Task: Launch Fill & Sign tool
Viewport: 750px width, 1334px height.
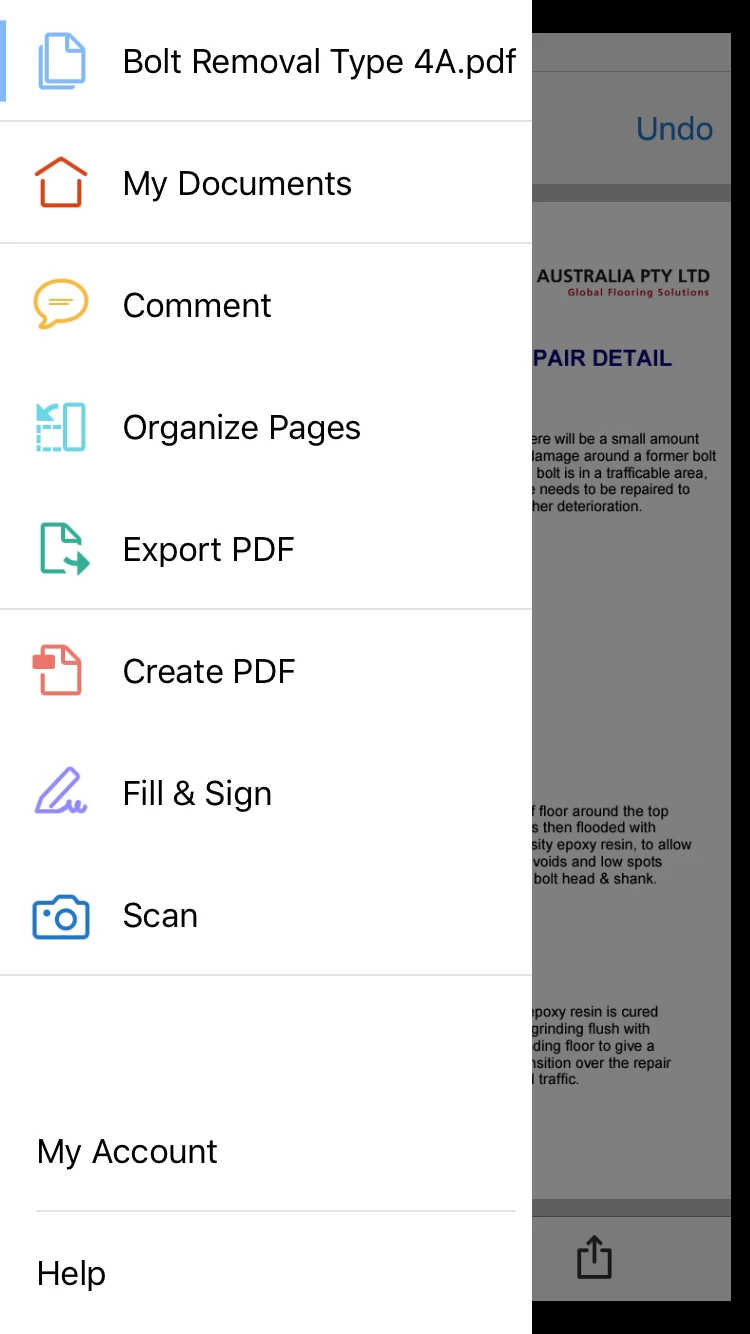Action: [197, 794]
